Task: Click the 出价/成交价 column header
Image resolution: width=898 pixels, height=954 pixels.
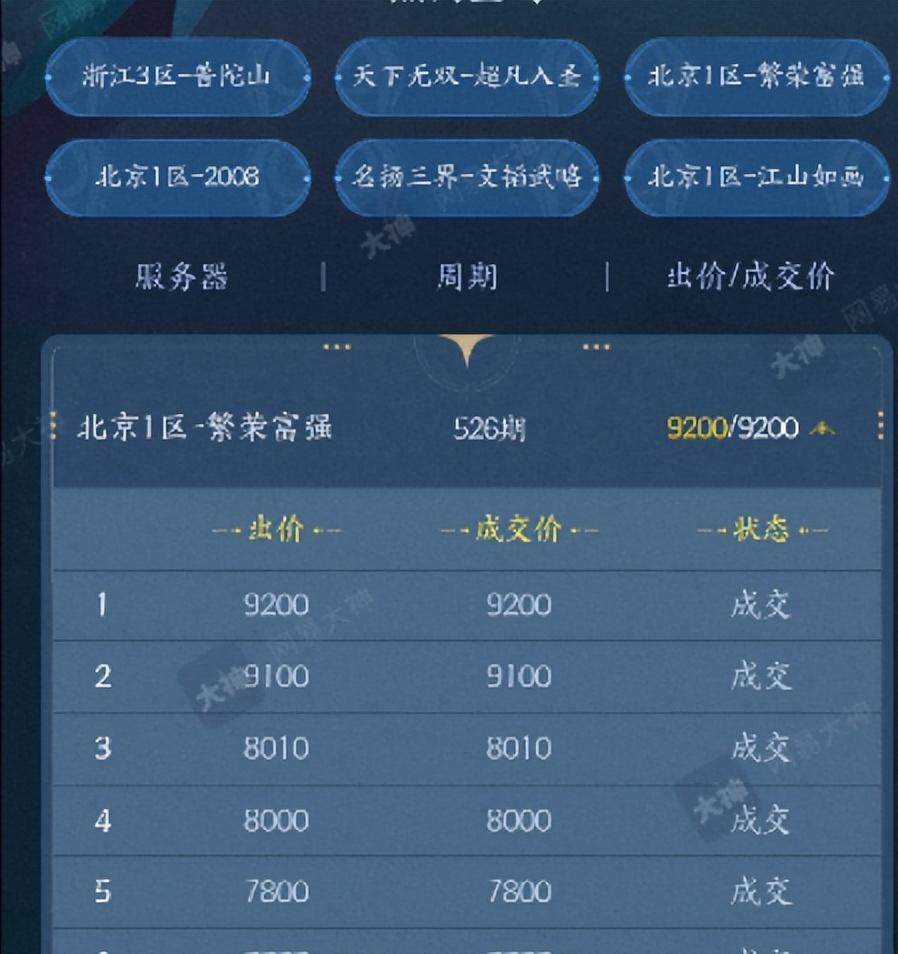Action: pyautogui.click(x=751, y=276)
